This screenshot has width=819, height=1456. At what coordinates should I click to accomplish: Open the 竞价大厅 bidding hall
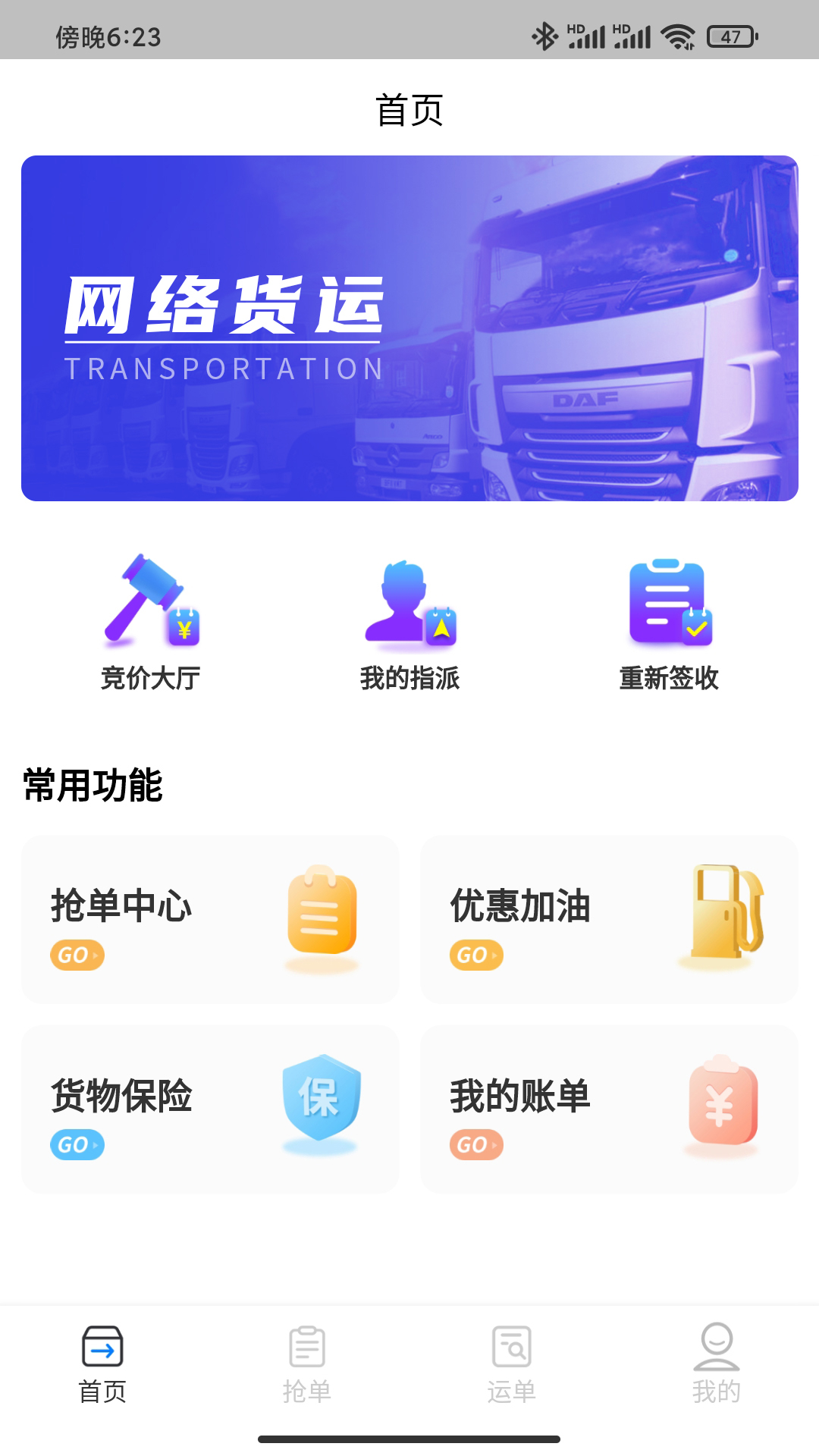(x=150, y=622)
